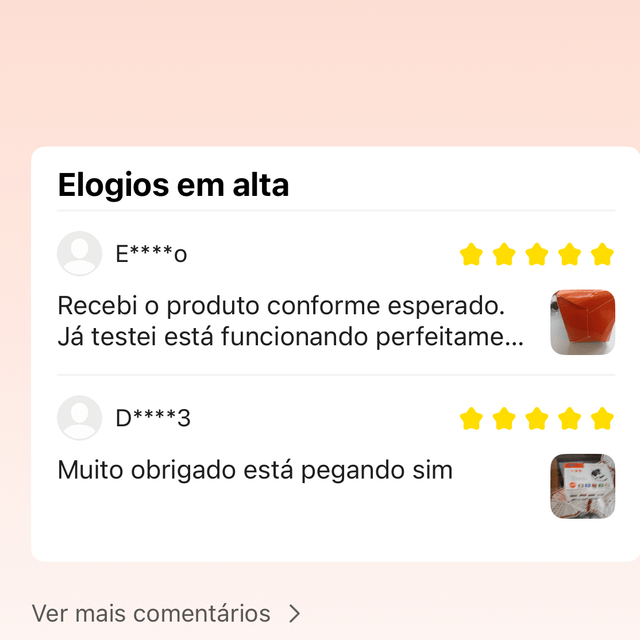Open Ver mais comentários link
Image resolution: width=640 pixels, height=640 pixels.
point(166,613)
